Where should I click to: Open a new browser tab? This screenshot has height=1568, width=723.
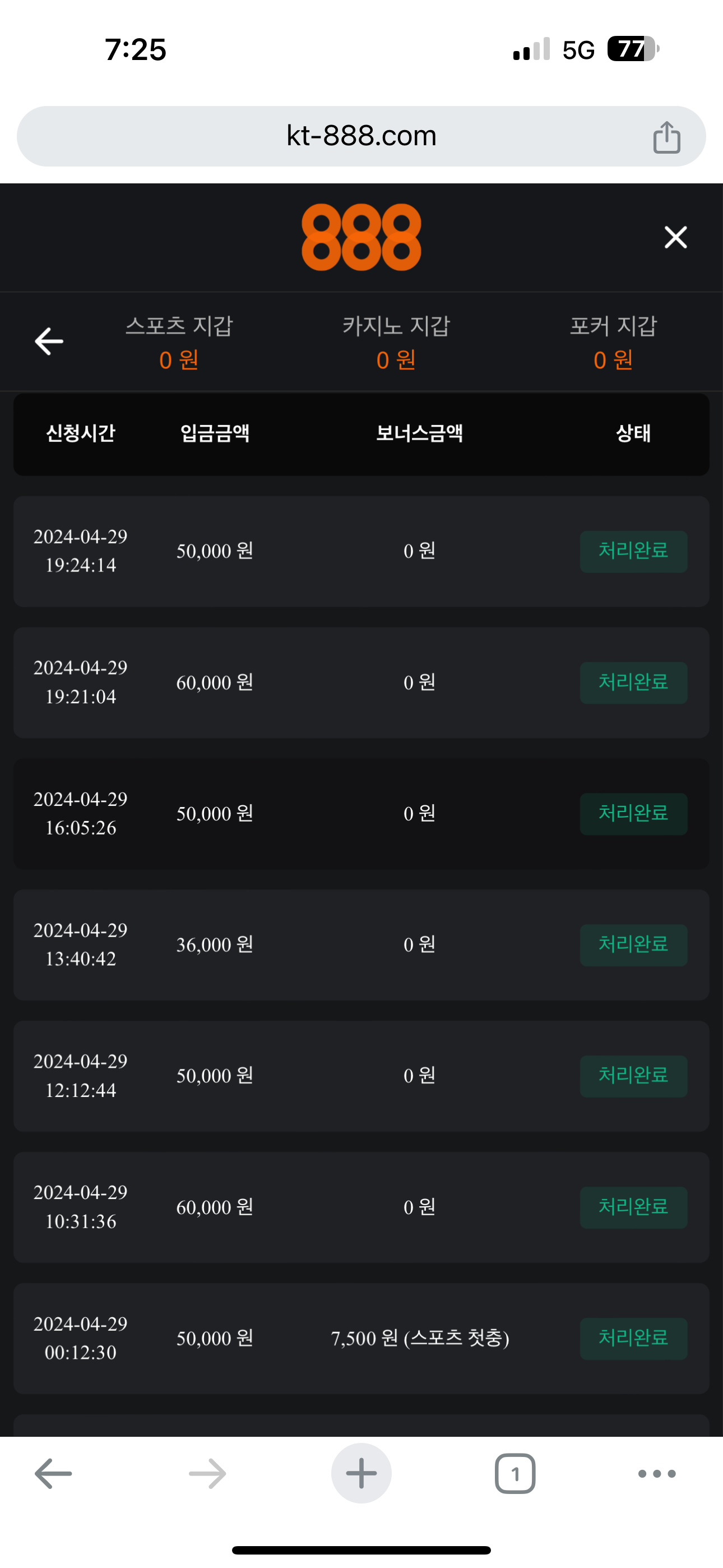[x=361, y=1474]
